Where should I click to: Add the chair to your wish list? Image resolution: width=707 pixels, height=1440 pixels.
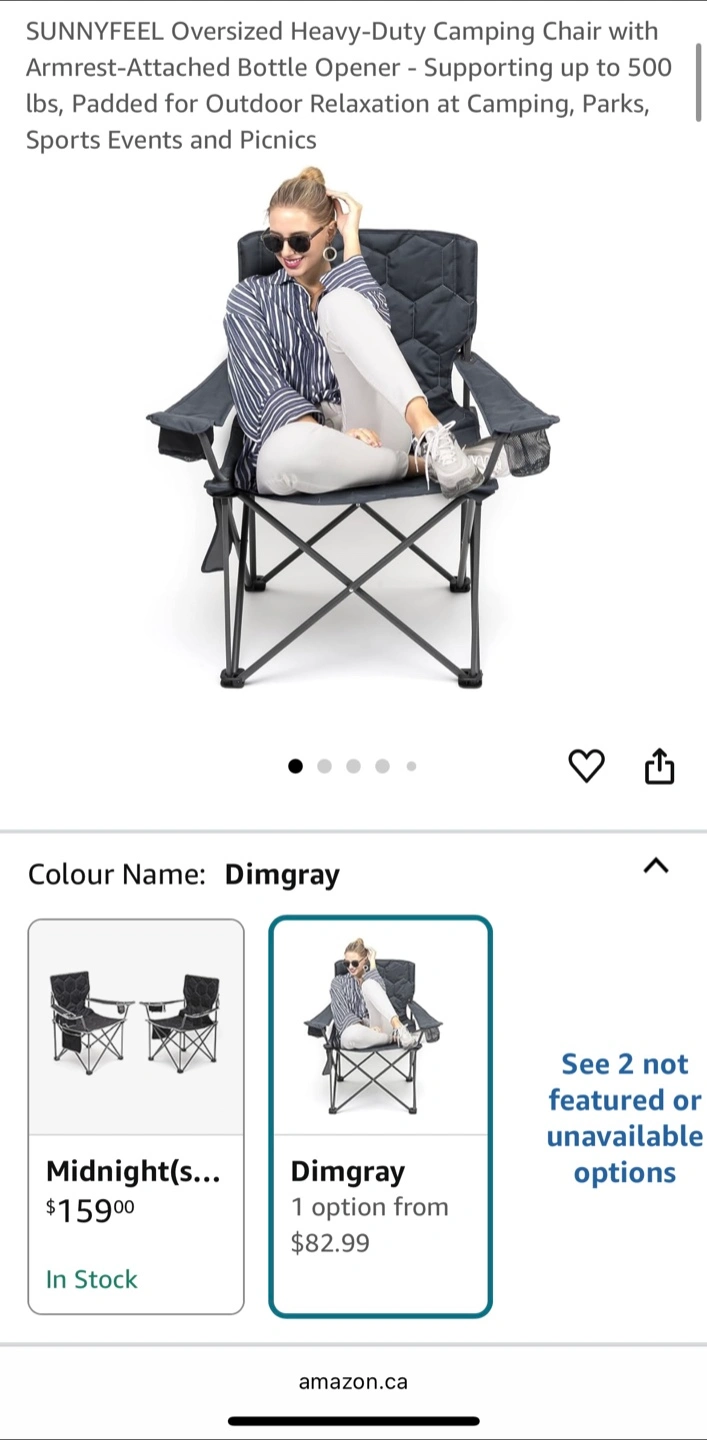(586, 766)
